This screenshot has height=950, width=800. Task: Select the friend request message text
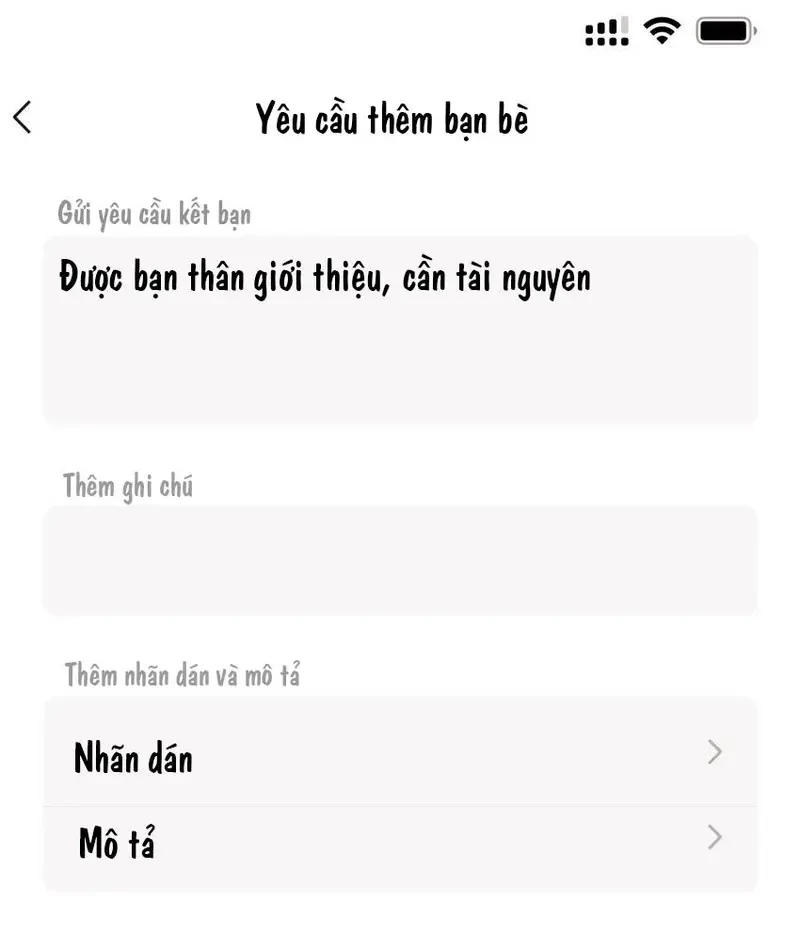coord(326,278)
